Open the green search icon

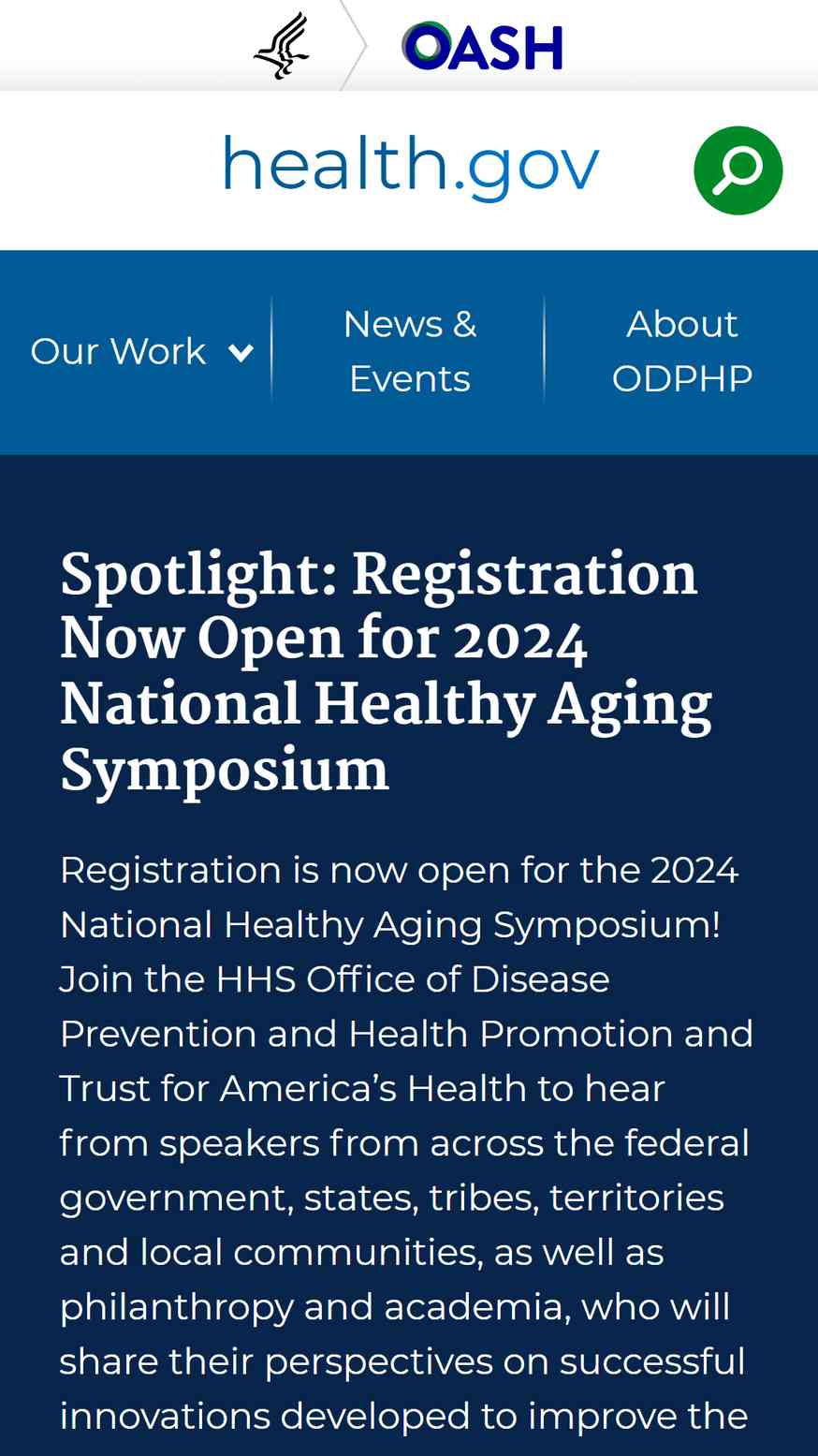click(738, 170)
